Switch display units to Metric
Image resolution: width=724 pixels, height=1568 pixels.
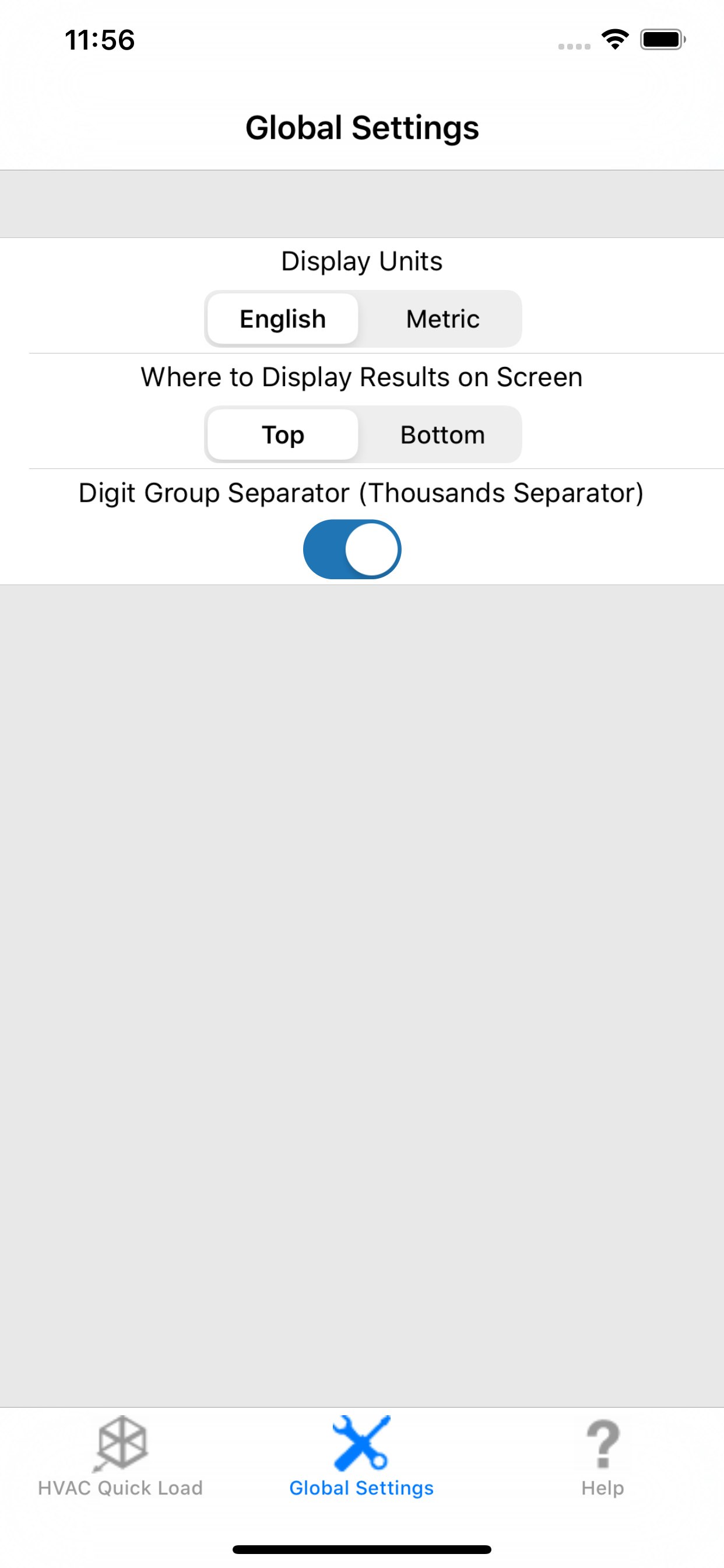pyautogui.click(x=442, y=319)
